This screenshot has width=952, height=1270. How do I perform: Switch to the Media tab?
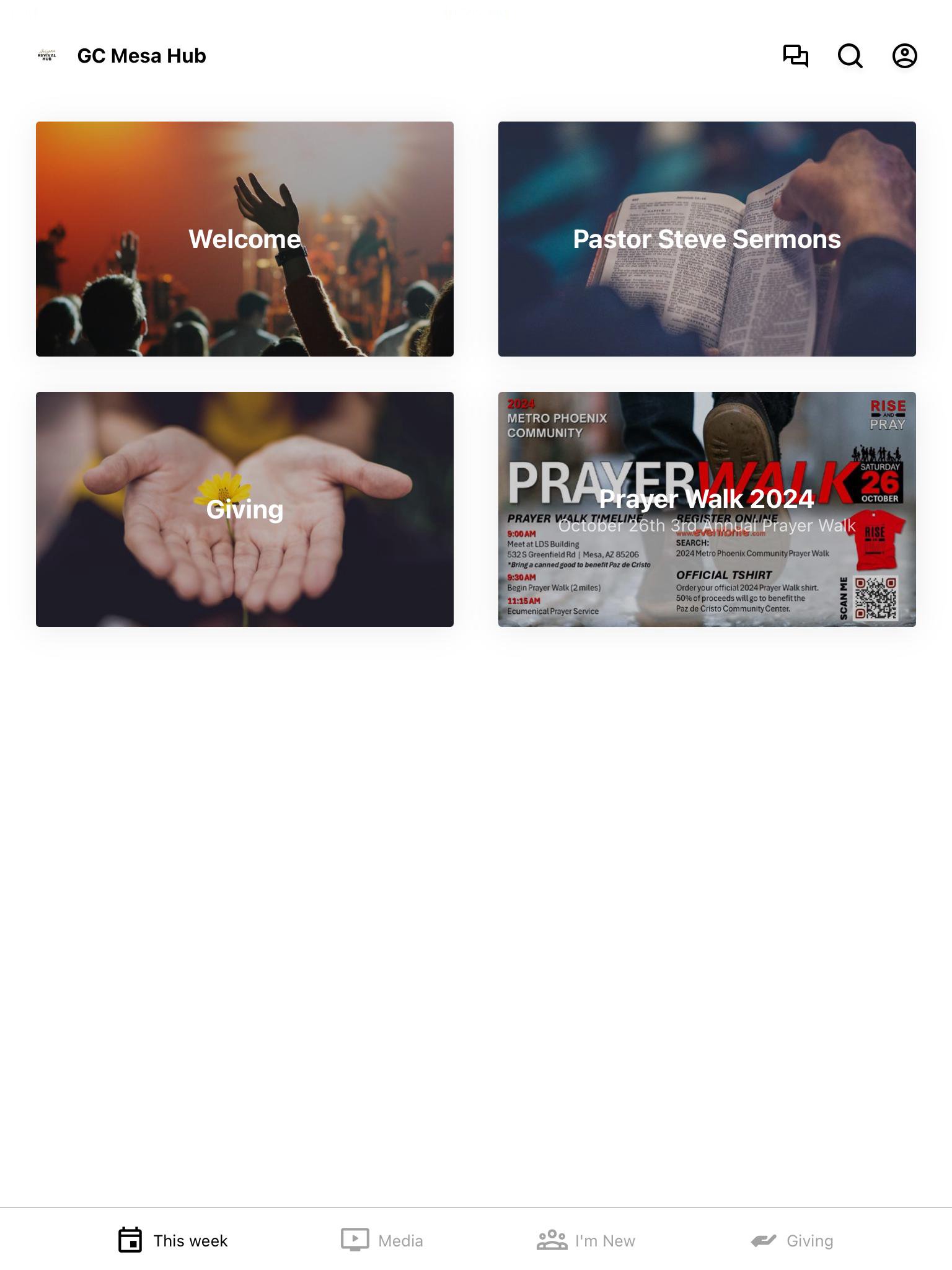tap(382, 1240)
